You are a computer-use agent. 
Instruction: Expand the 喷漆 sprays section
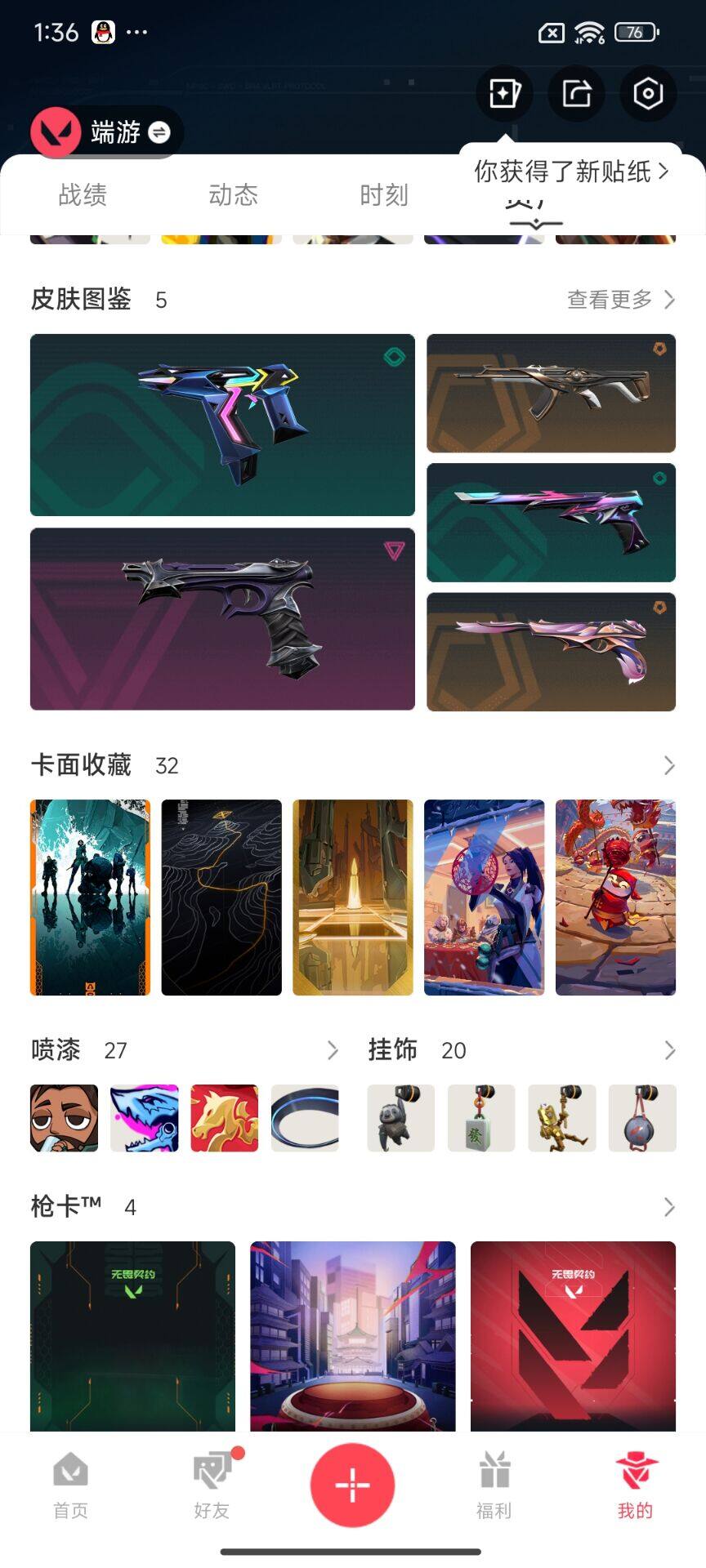332,1050
